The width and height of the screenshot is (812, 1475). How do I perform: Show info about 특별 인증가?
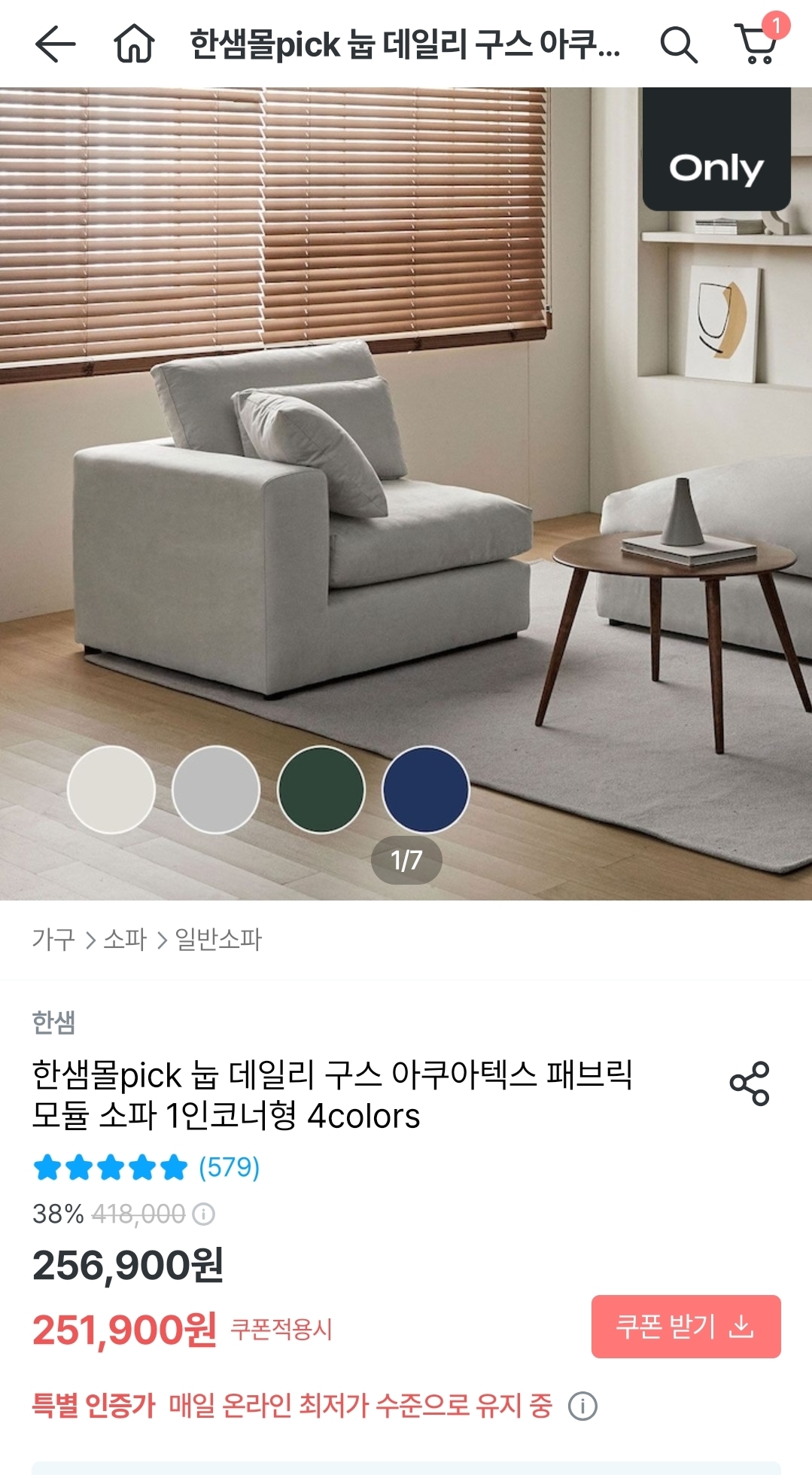[x=582, y=1406]
